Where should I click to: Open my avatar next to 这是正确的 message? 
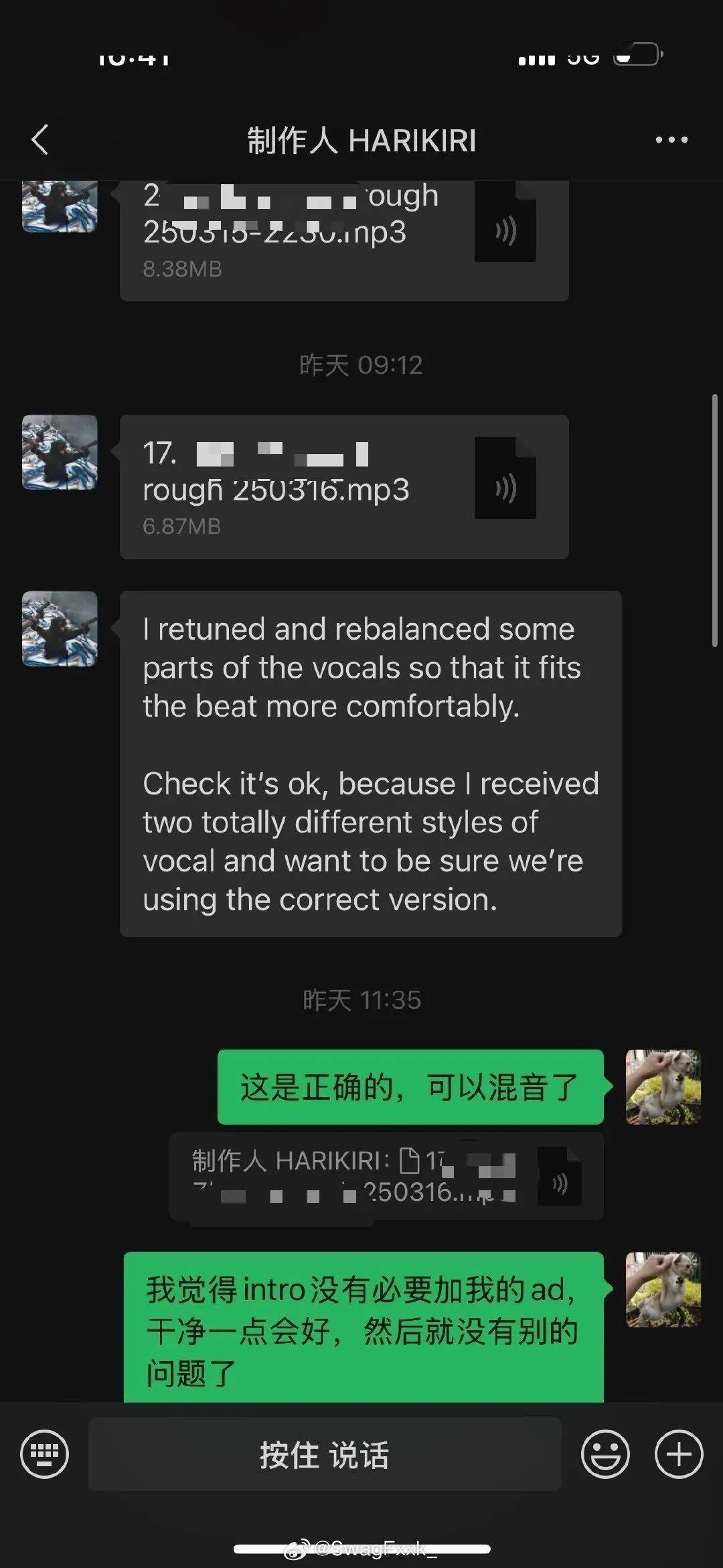pos(663,1086)
